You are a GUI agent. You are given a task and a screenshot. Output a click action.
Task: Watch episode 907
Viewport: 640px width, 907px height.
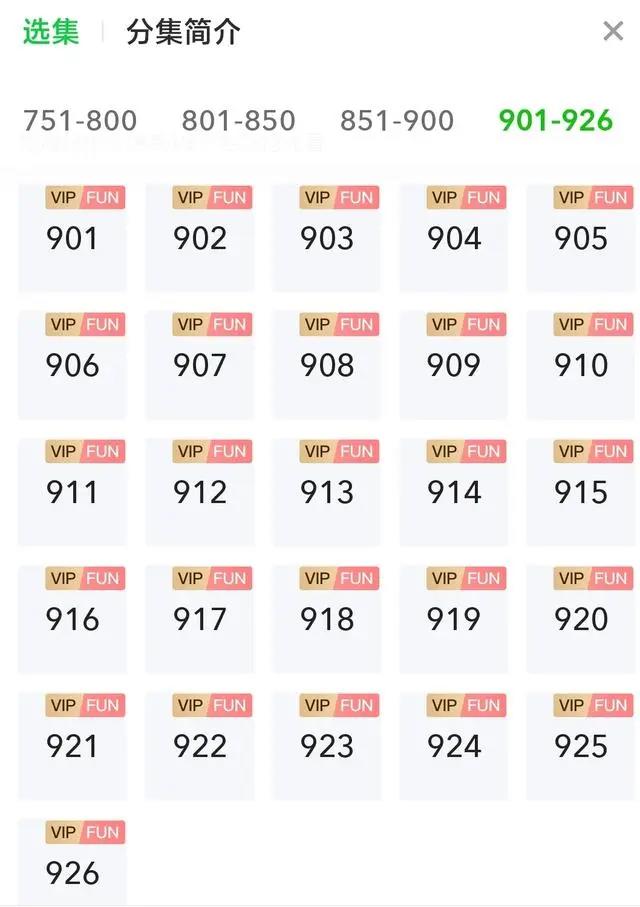point(200,364)
